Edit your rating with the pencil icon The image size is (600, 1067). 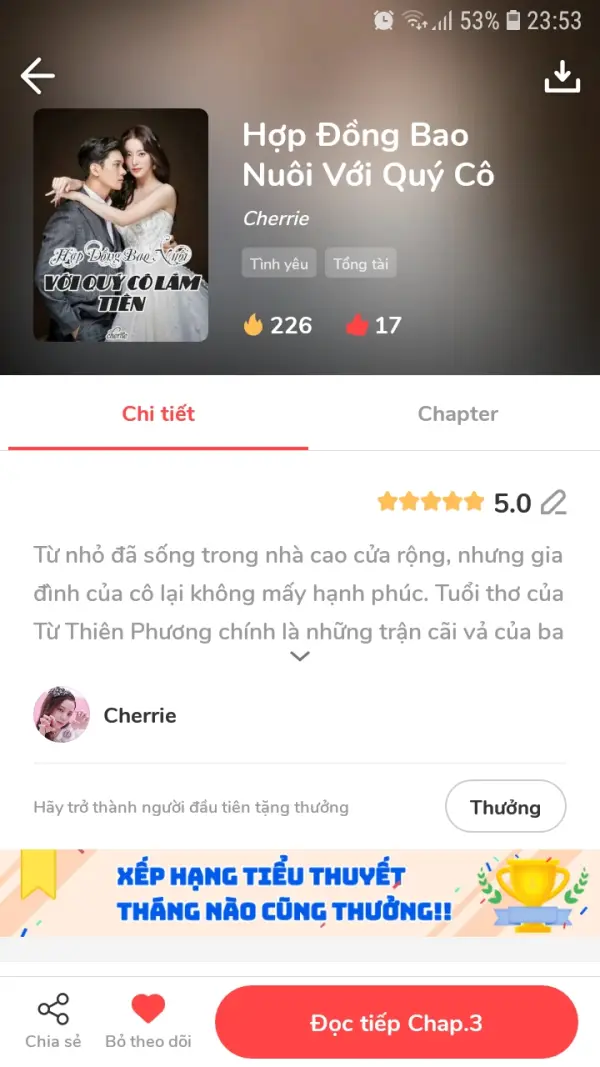[x=553, y=502]
